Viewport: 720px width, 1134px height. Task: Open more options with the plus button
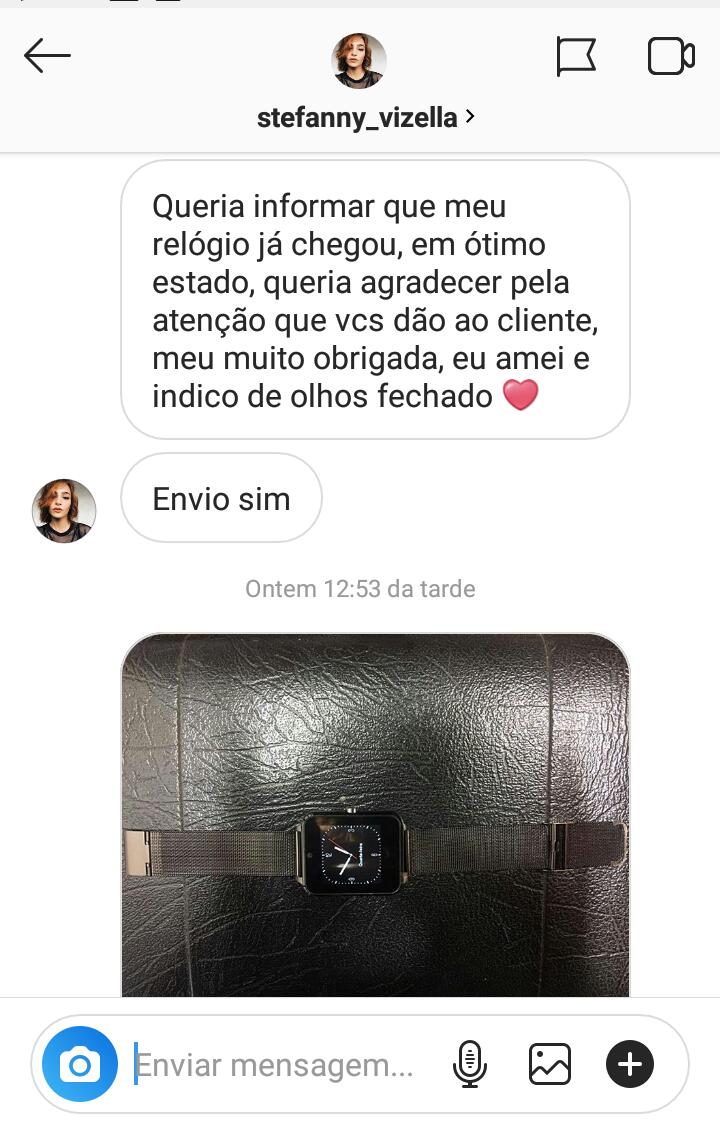(630, 1064)
